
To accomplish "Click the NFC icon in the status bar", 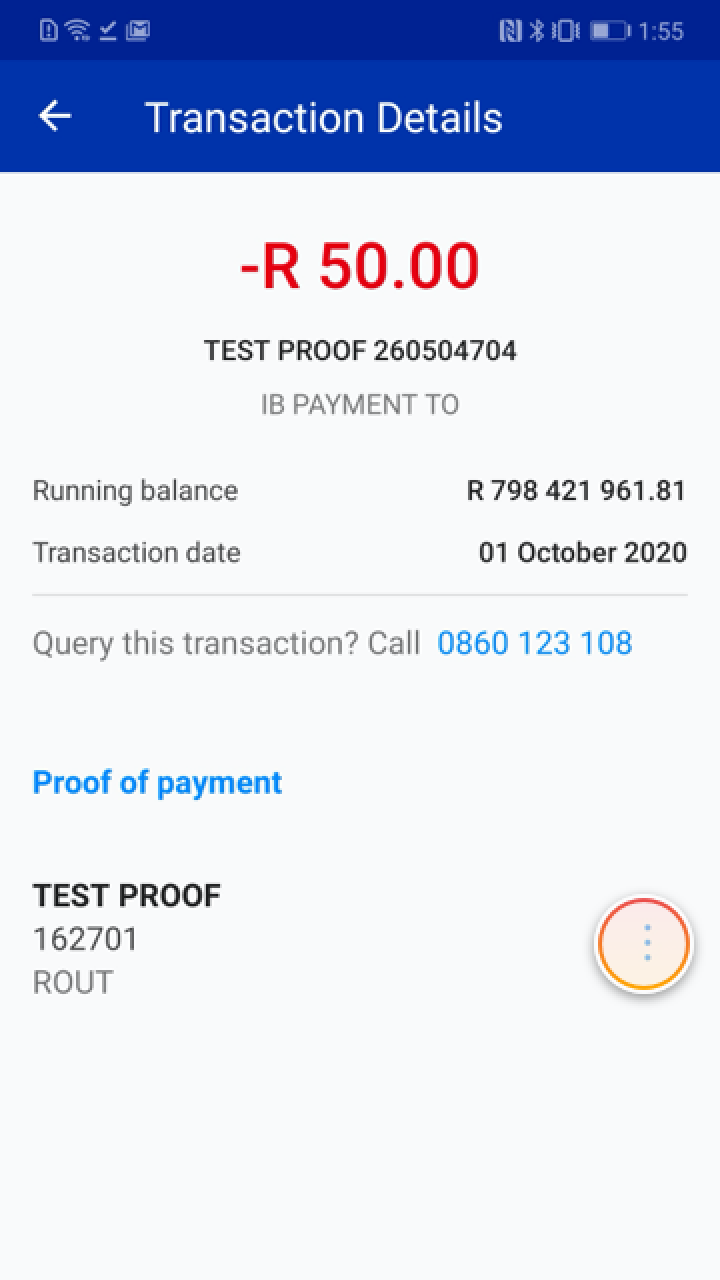I will (x=510, y=29).
